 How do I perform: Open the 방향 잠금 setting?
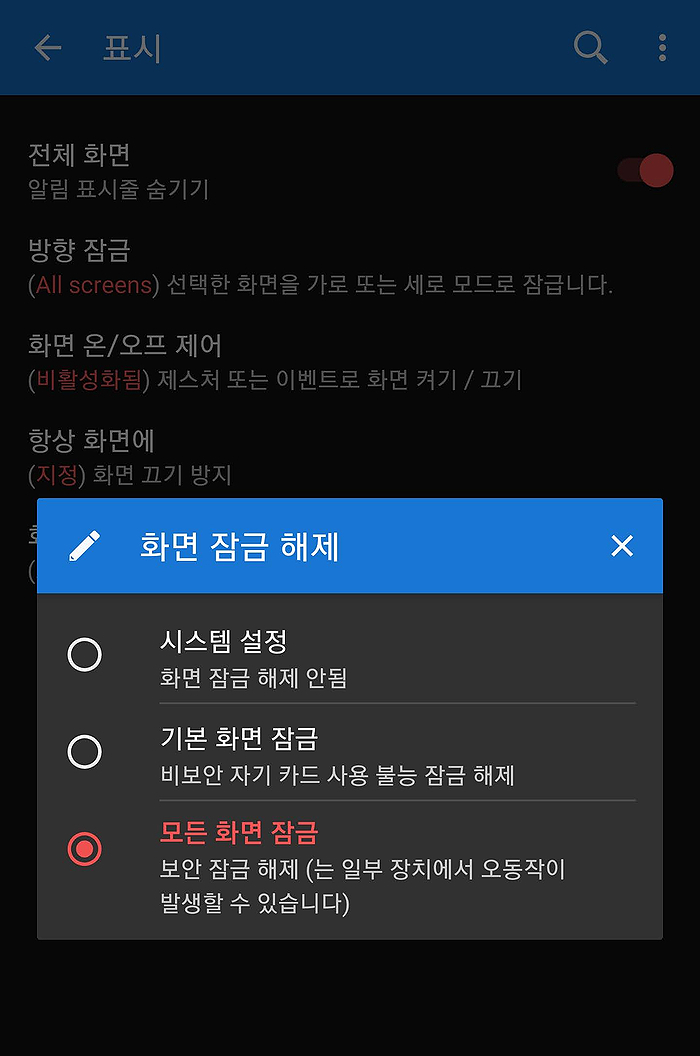click(320, 267)
